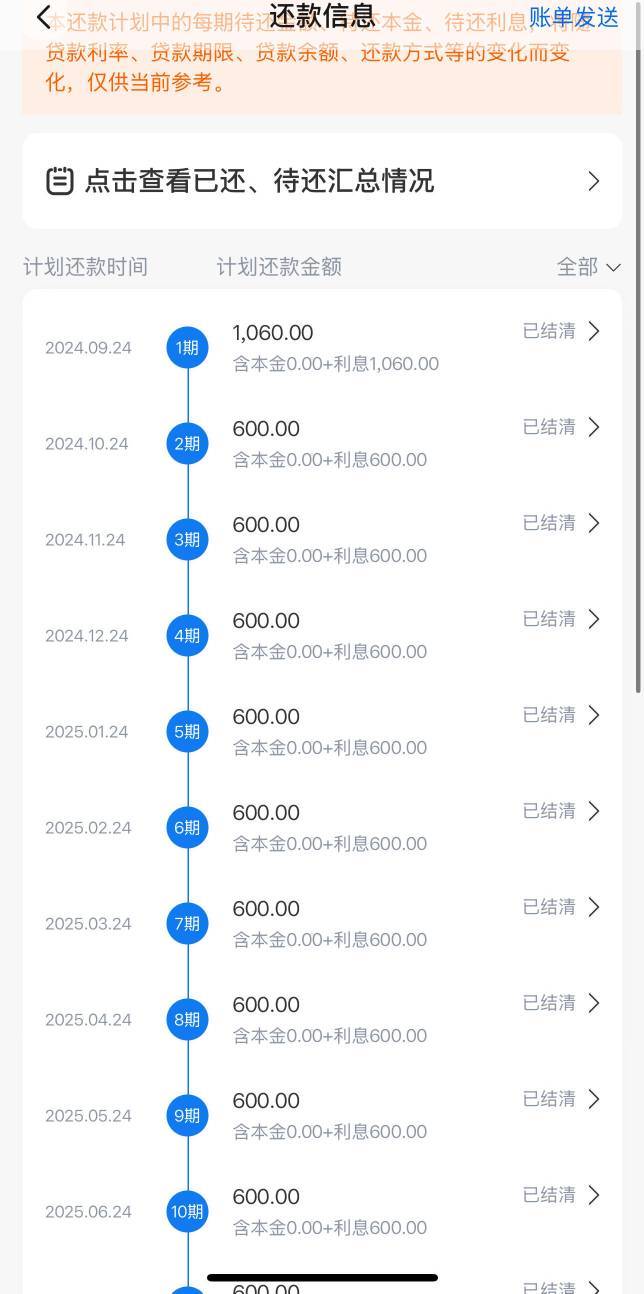644x1294 pixels.
Task: Open period 1 repayment dated 2024.09.24
Action: click(322, 347)
